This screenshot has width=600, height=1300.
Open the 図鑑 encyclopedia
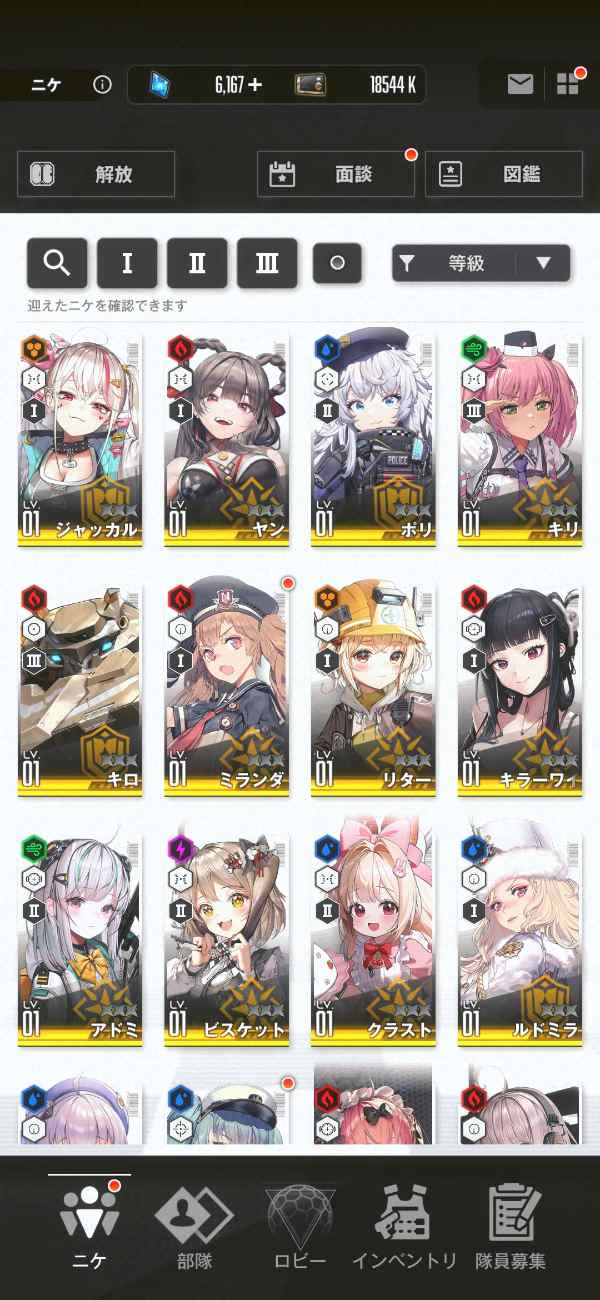(503, 174)
